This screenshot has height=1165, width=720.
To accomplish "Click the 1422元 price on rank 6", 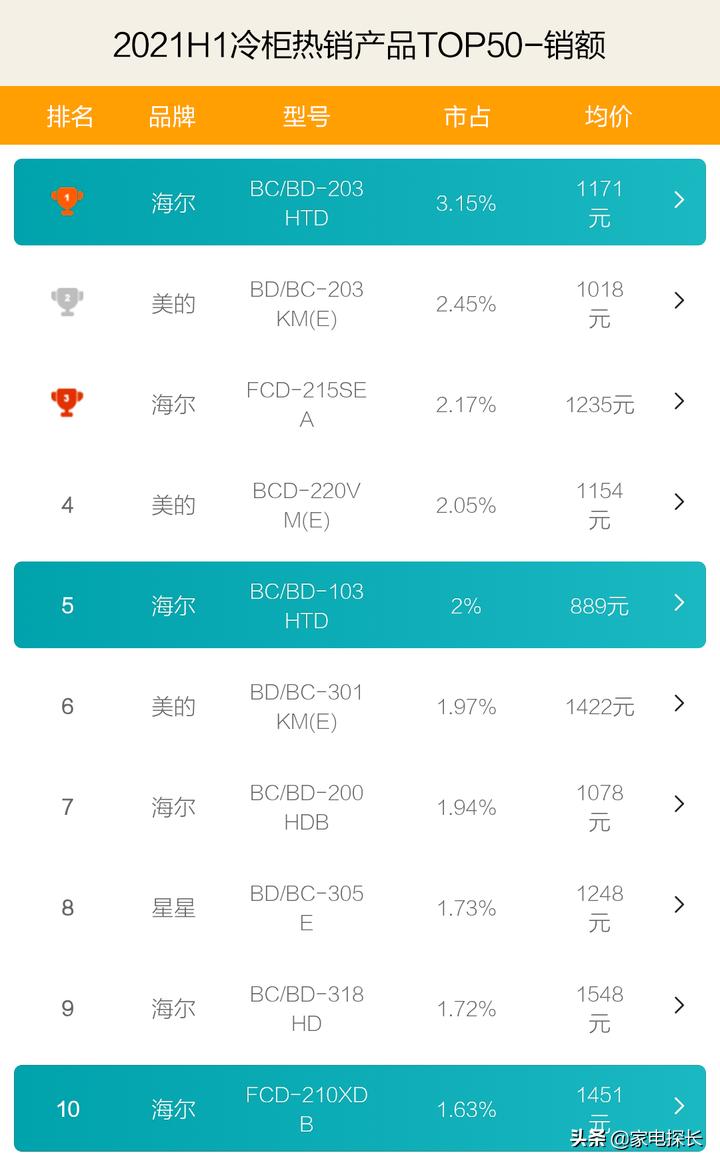I will click(x=598, y=706).
